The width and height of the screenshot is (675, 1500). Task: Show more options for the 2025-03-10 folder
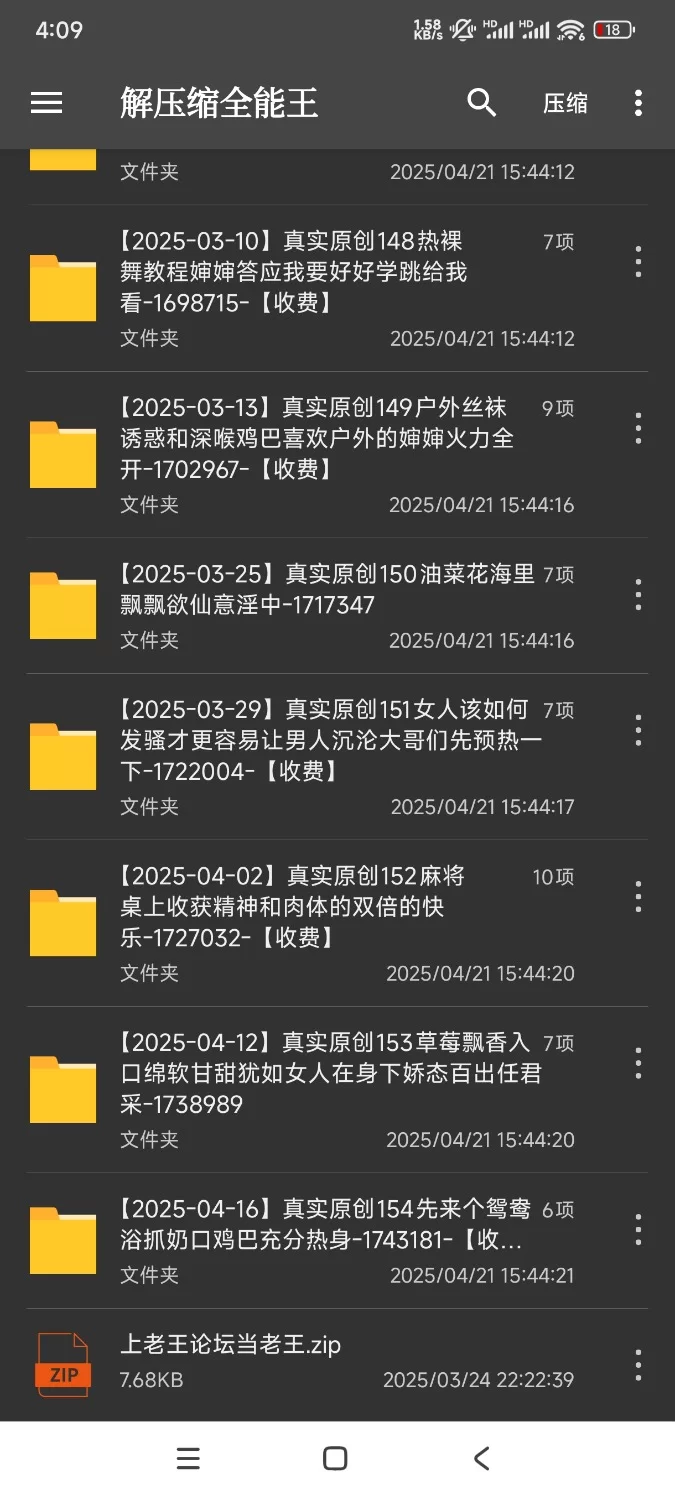click(x=638, y=262)
